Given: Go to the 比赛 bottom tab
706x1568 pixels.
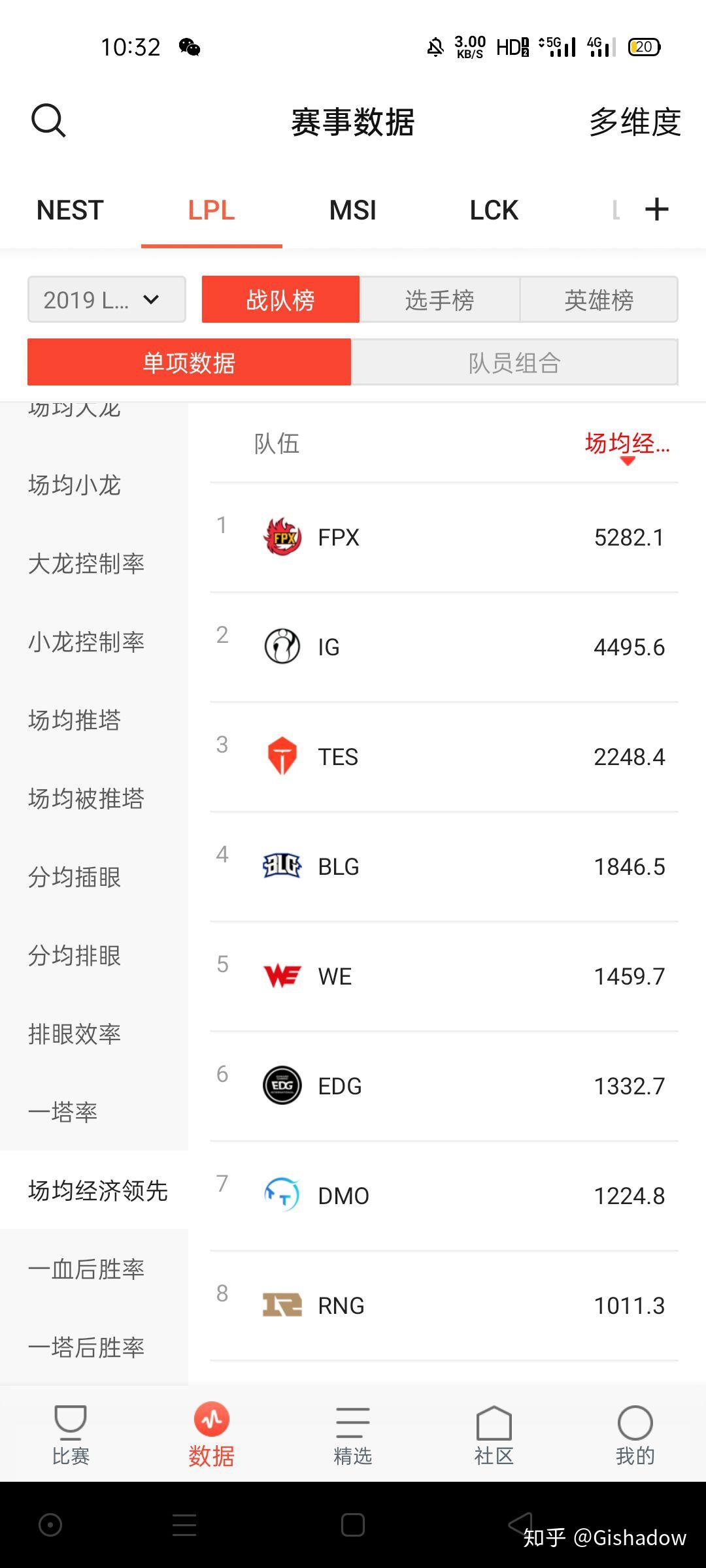Looking at the screenshot, I should pos(71,1434).
